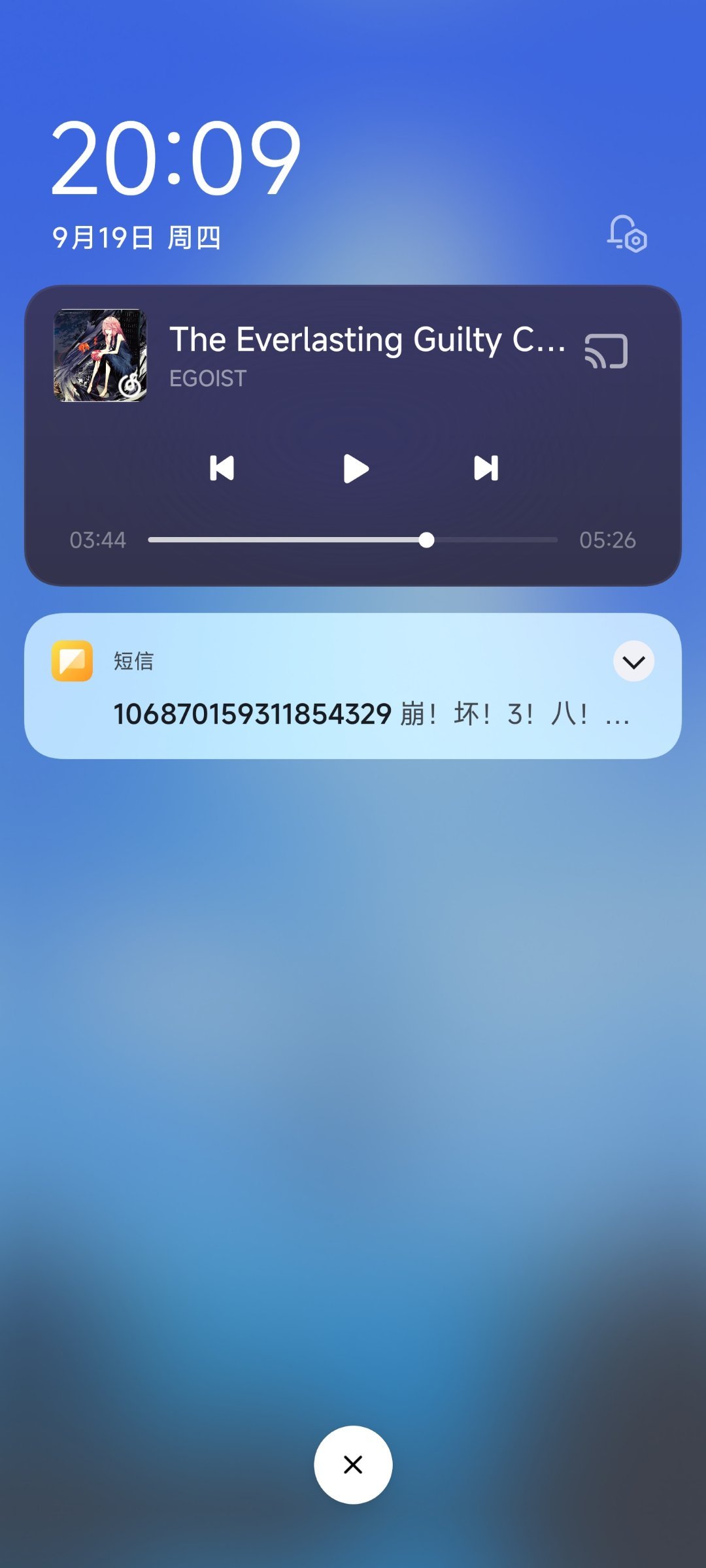Open the EGOIST album art thumbnail

pos(100,355)
